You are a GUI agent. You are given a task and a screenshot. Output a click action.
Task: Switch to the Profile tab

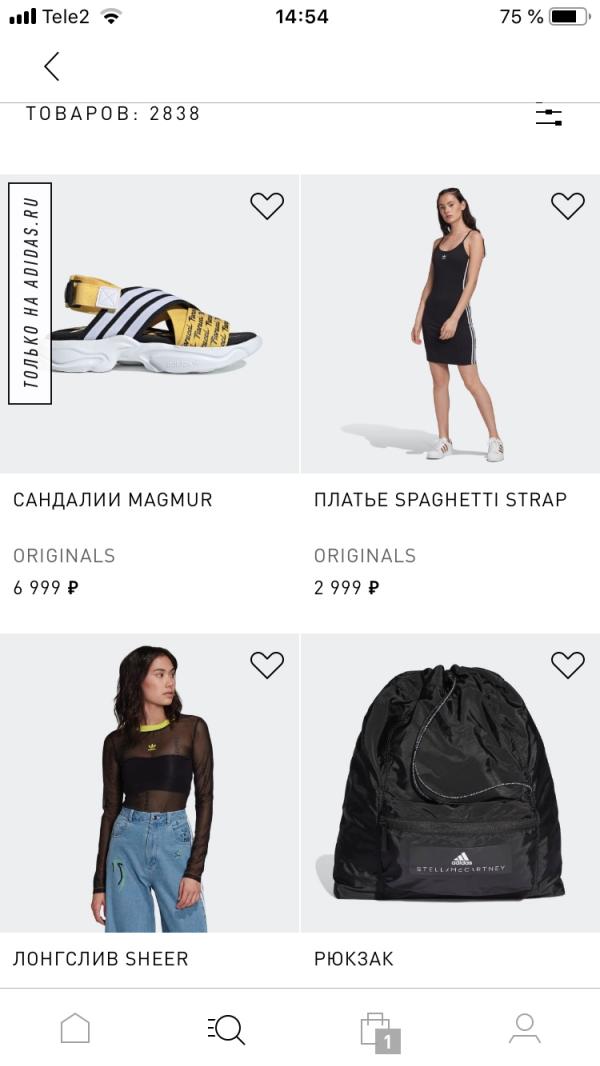(525, 1028)
